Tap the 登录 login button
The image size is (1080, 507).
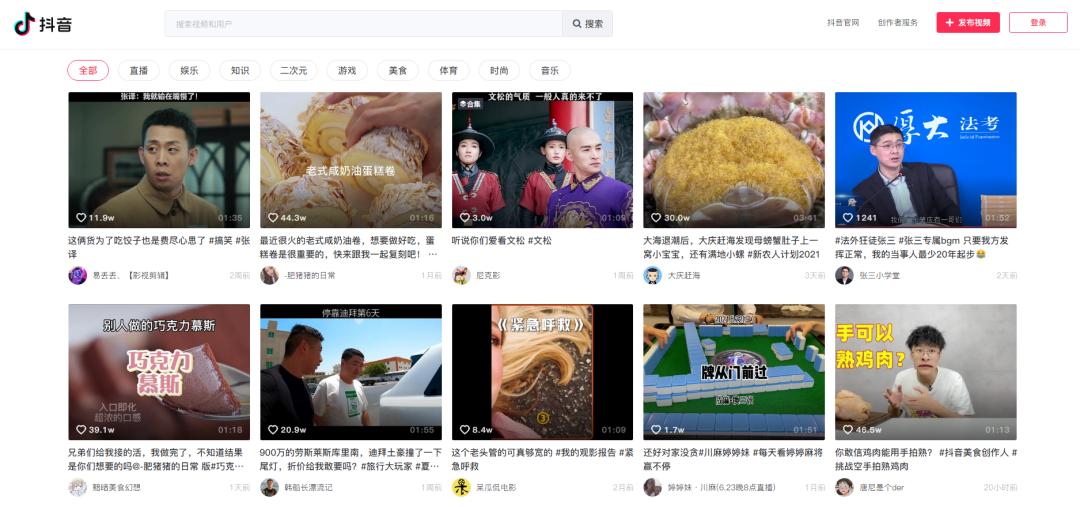1038,22
